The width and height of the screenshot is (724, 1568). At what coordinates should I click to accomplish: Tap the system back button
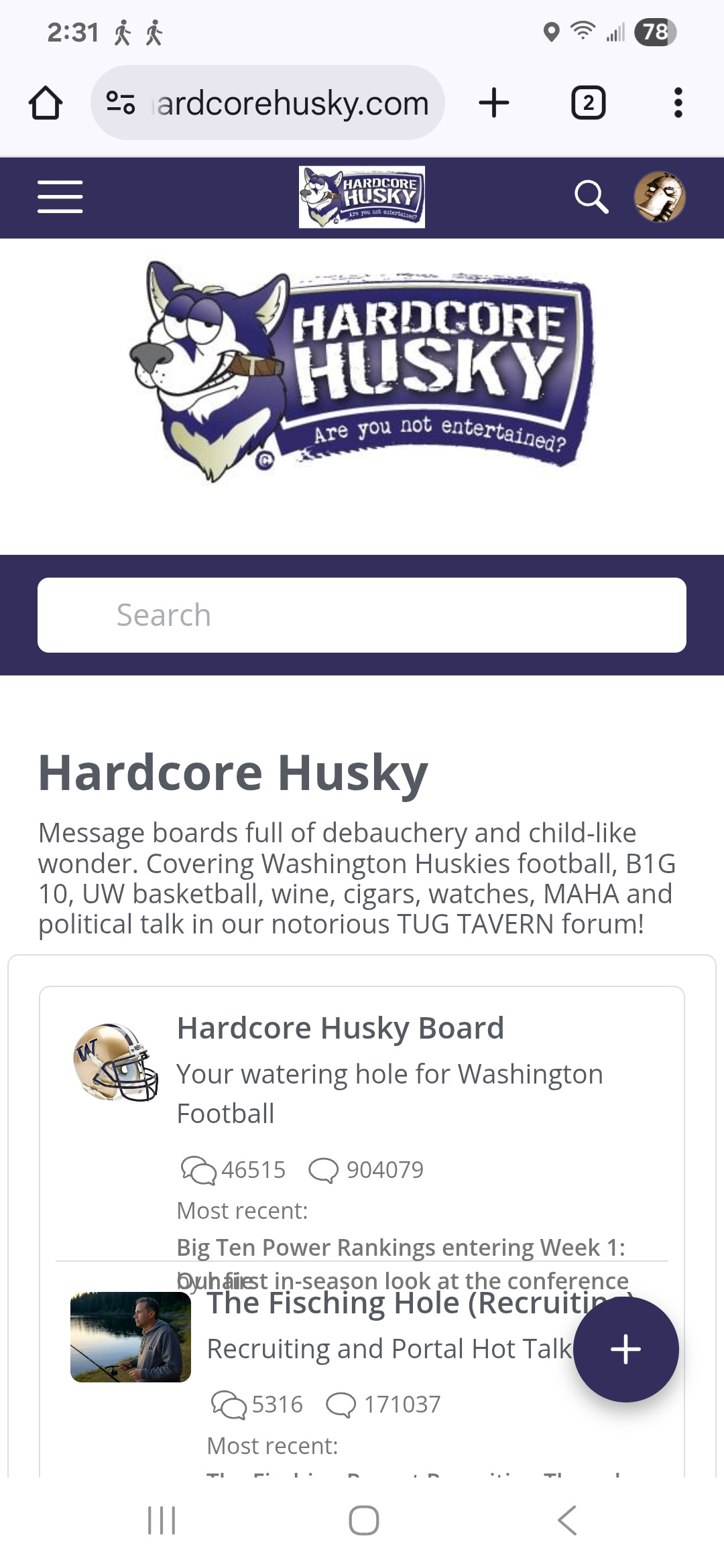567,1520
